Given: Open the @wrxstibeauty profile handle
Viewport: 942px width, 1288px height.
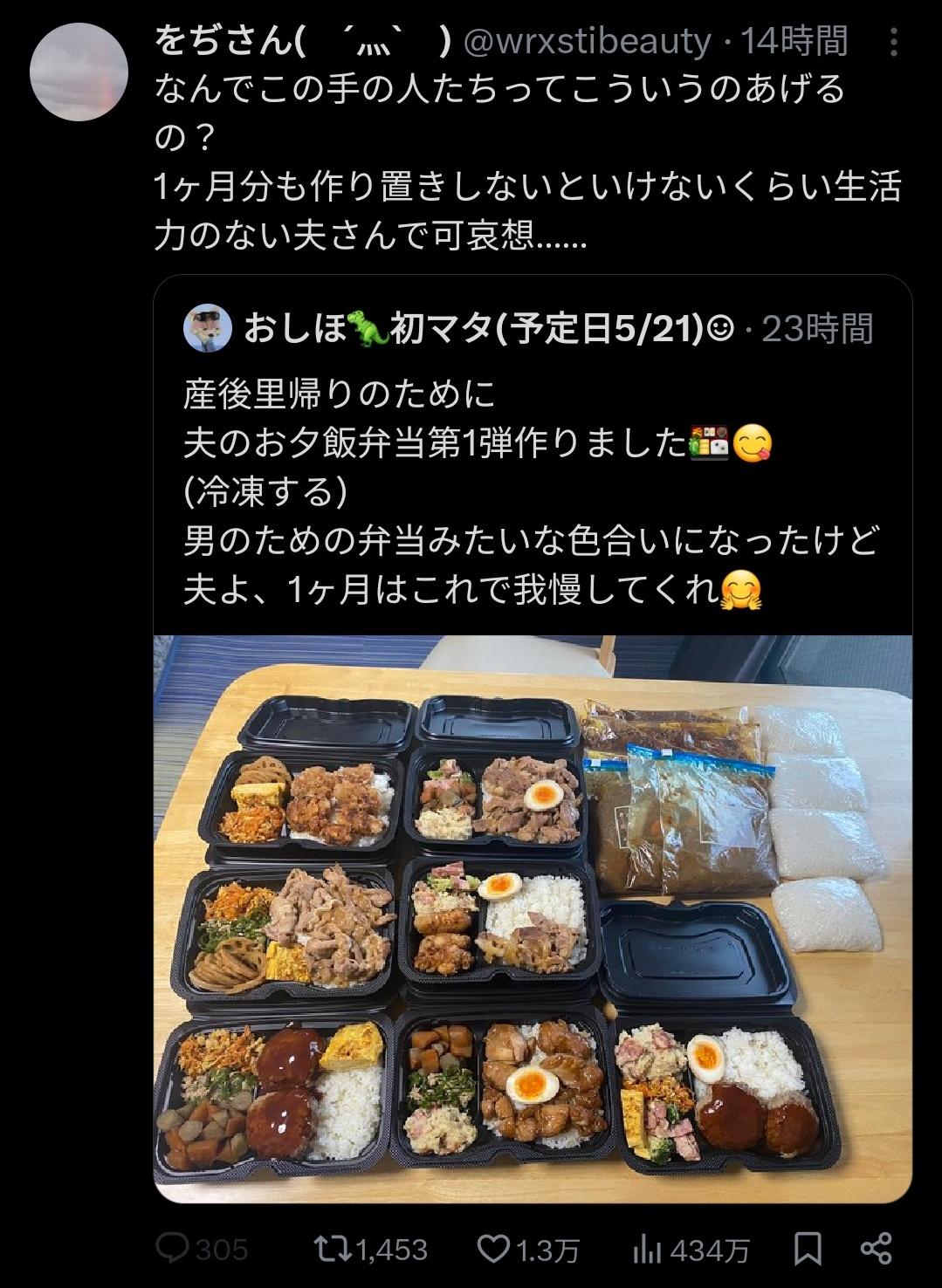Looking at the screenshot, I should (586, 40).
